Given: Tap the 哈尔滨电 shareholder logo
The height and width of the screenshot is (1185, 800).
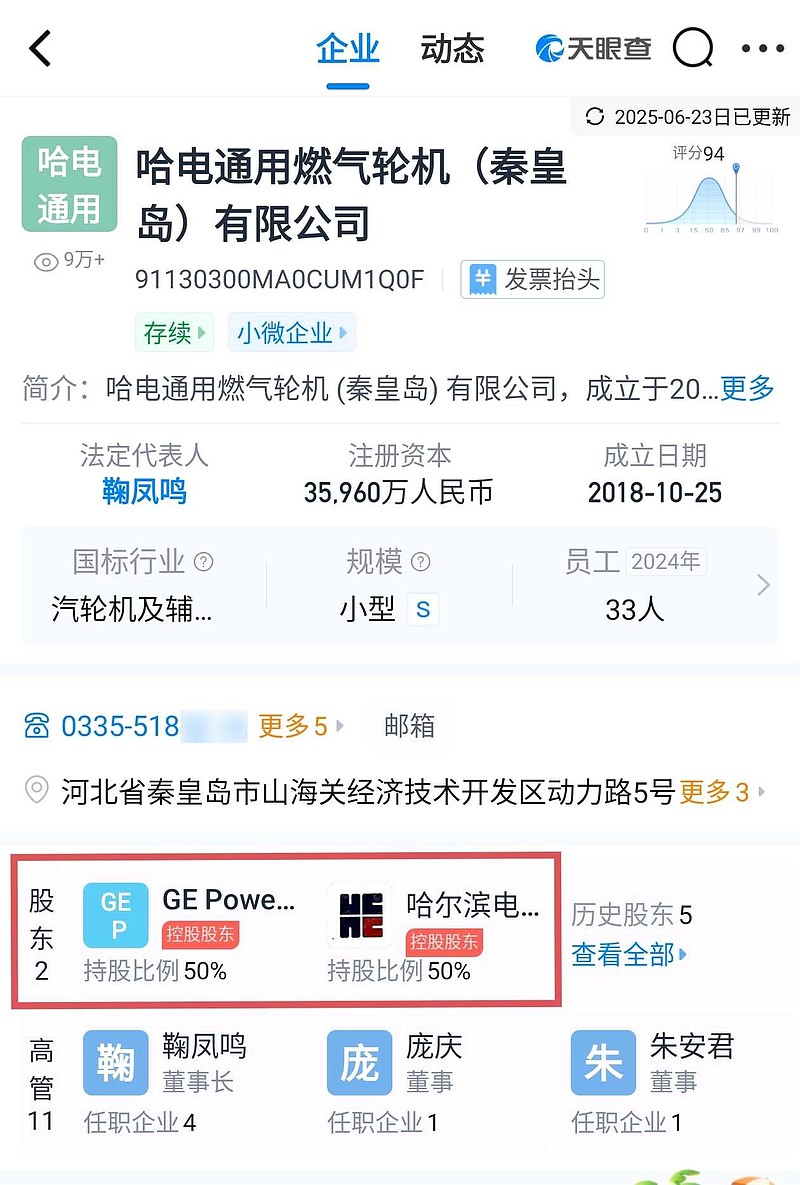Looking at the screenshot, I should coord(359,913).
